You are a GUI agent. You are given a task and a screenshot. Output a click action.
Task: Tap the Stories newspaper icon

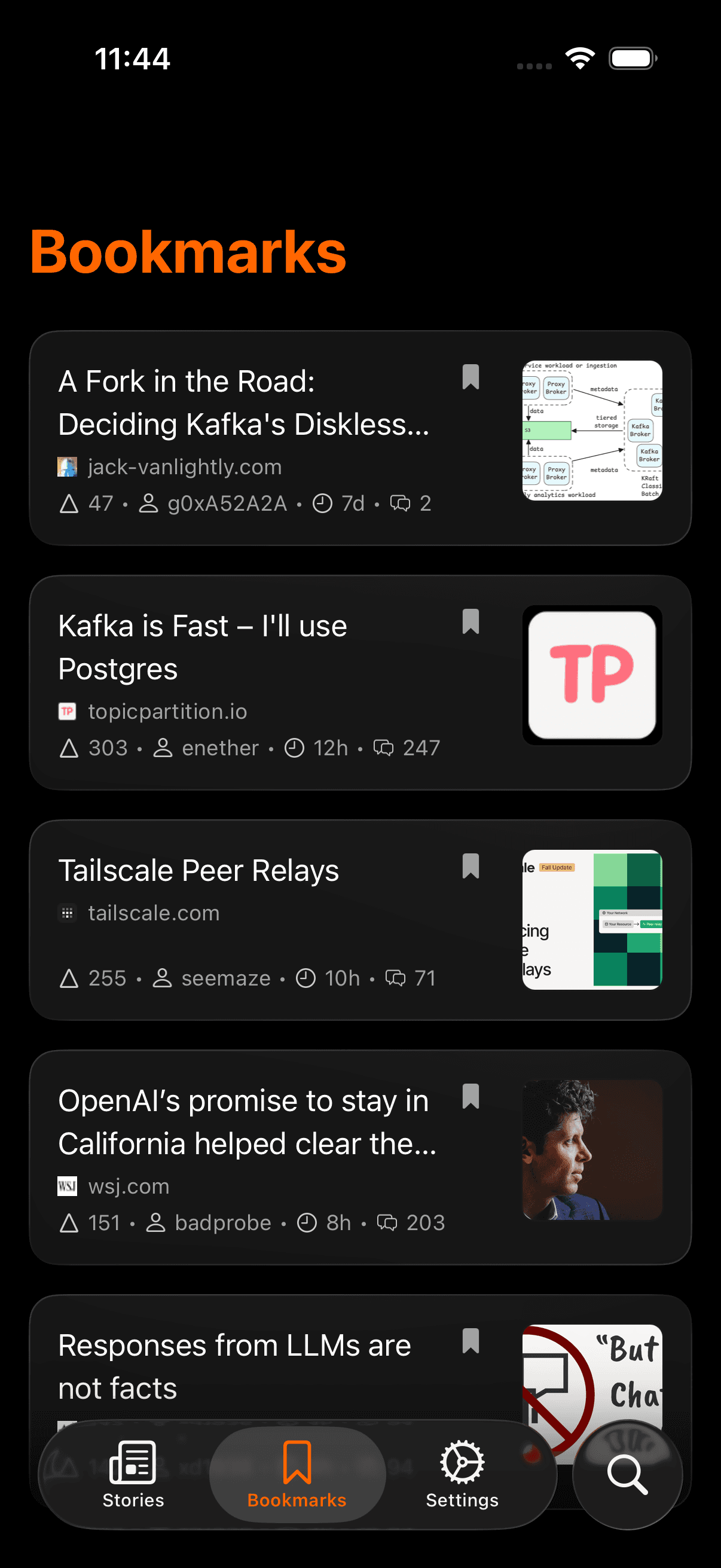click(133, 1460)
